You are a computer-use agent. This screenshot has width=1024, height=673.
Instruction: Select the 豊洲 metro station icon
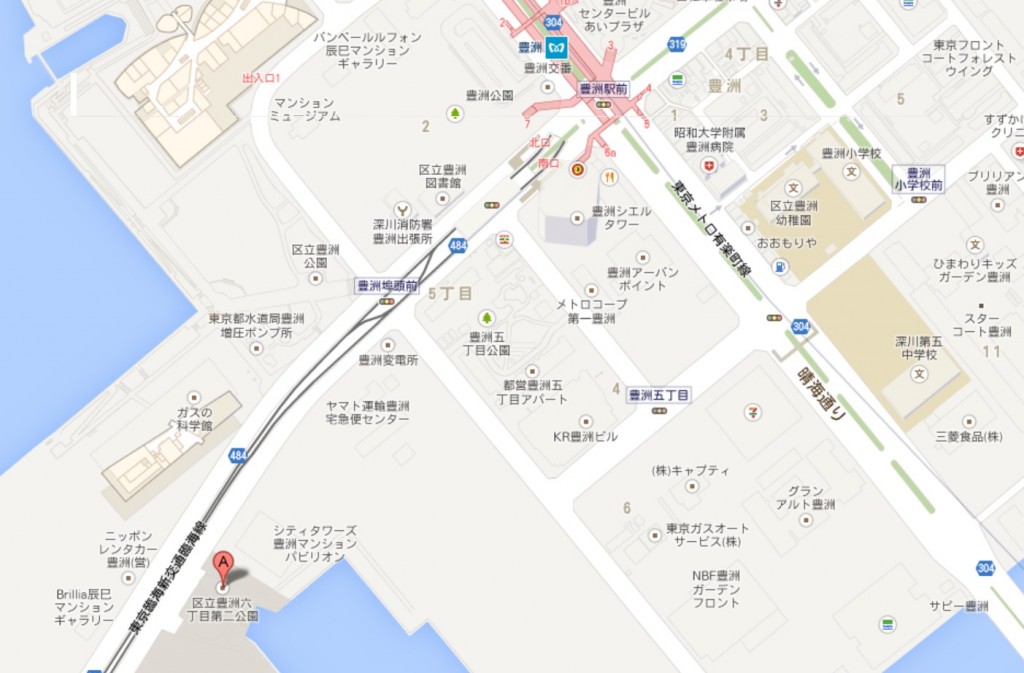pos(556,46)
